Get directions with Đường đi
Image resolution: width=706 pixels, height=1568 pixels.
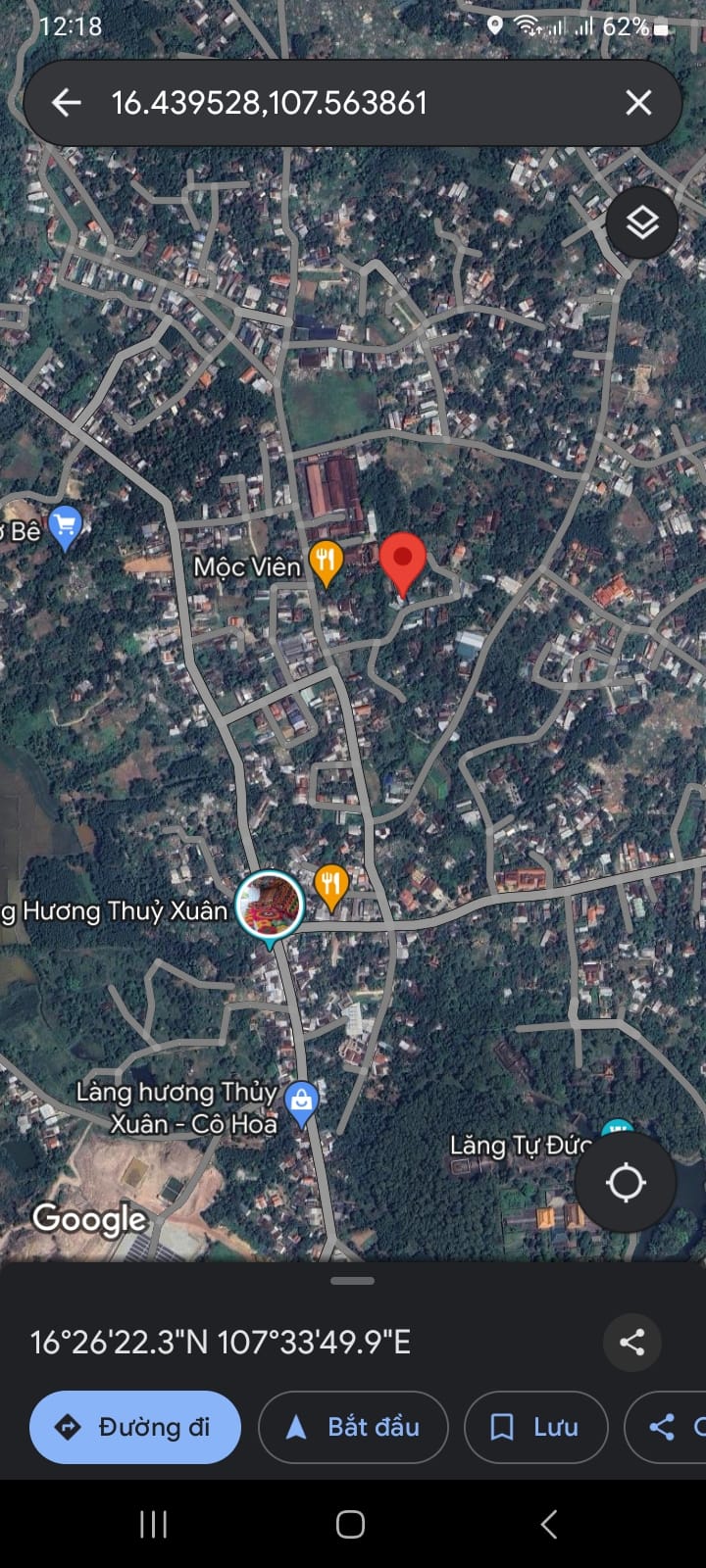(134, 1427)
